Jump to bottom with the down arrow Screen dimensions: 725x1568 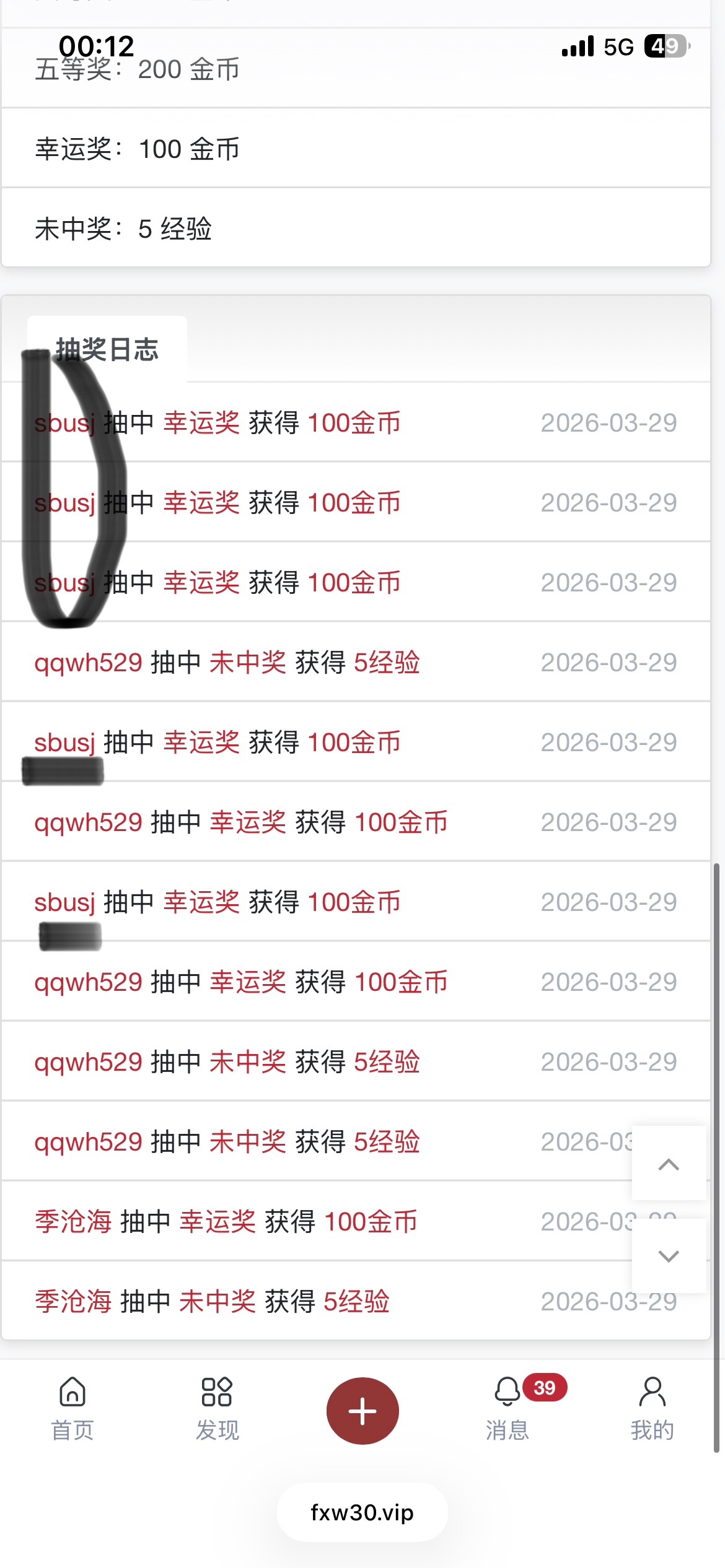[x=669, y=1256]
